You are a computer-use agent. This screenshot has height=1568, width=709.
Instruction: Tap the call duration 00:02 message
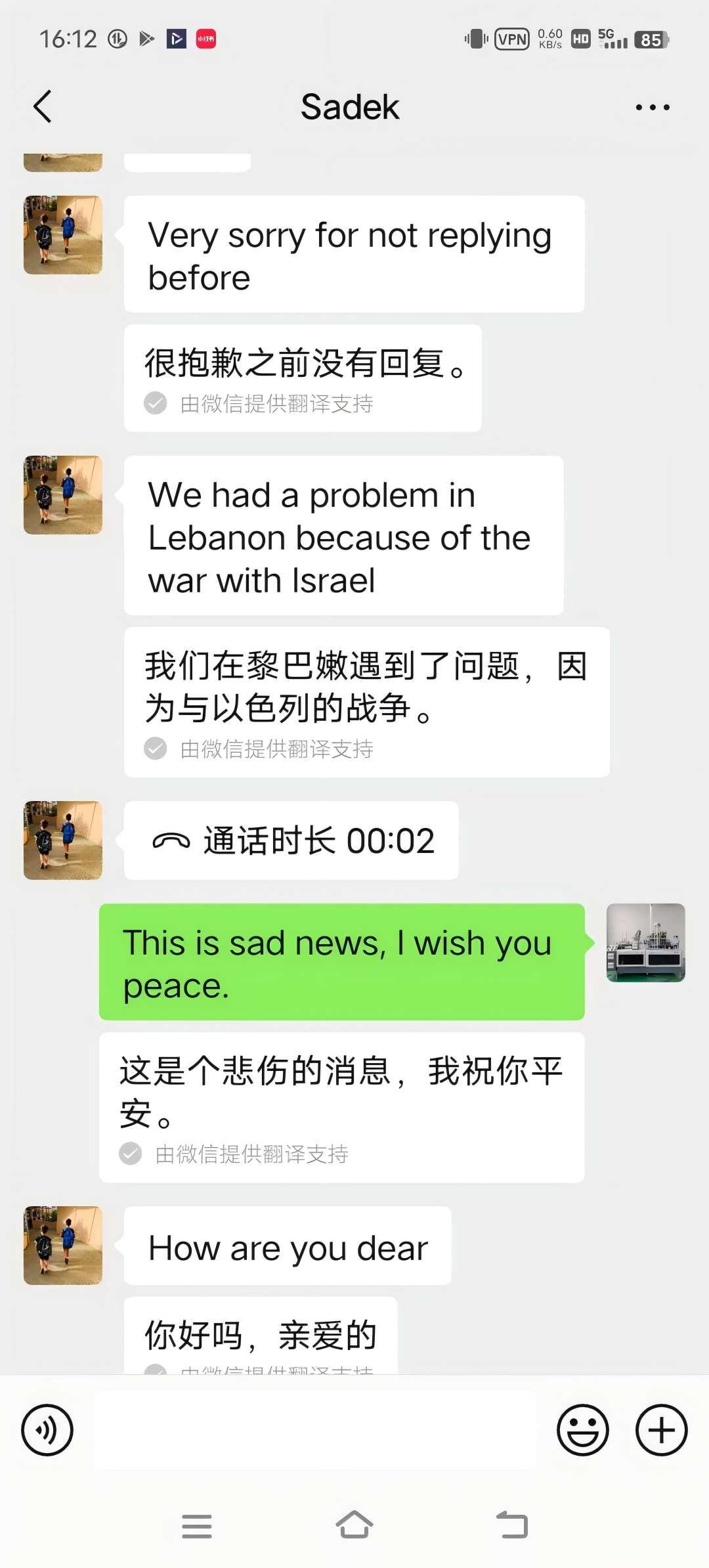pyautogui.click(x=291, y=840)
